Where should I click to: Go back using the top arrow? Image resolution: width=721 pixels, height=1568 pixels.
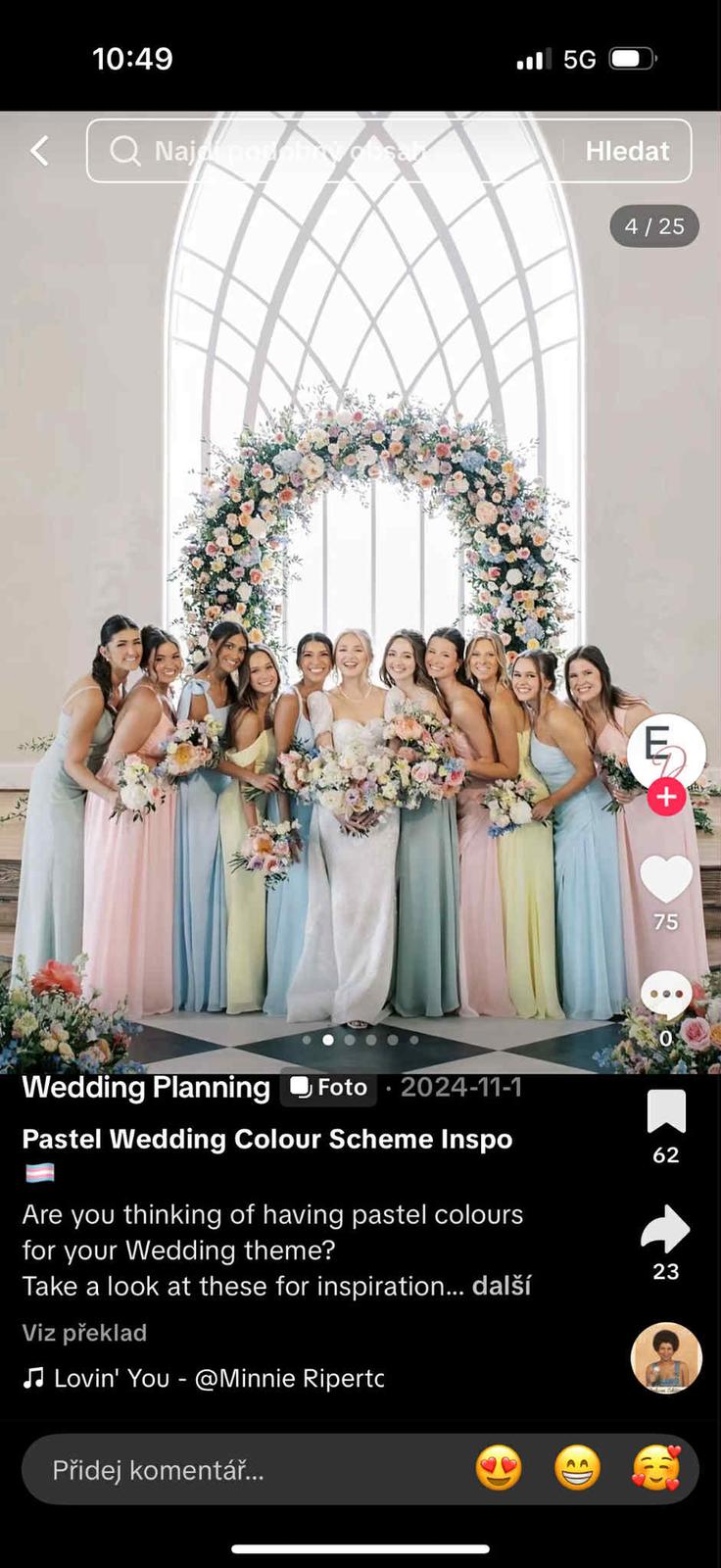(40, 151)
